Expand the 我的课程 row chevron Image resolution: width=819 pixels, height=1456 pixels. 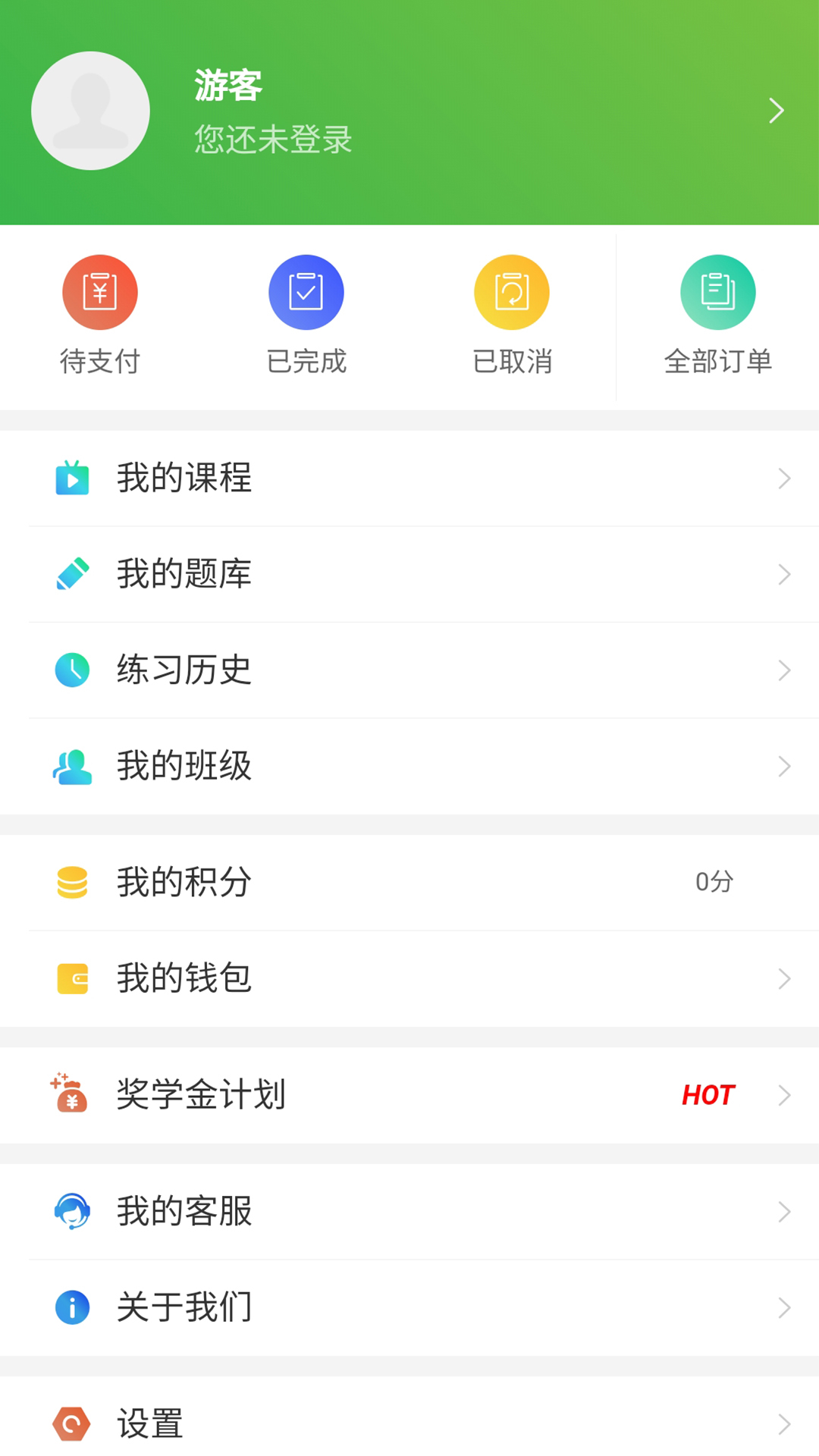click(x=785, y=479)
